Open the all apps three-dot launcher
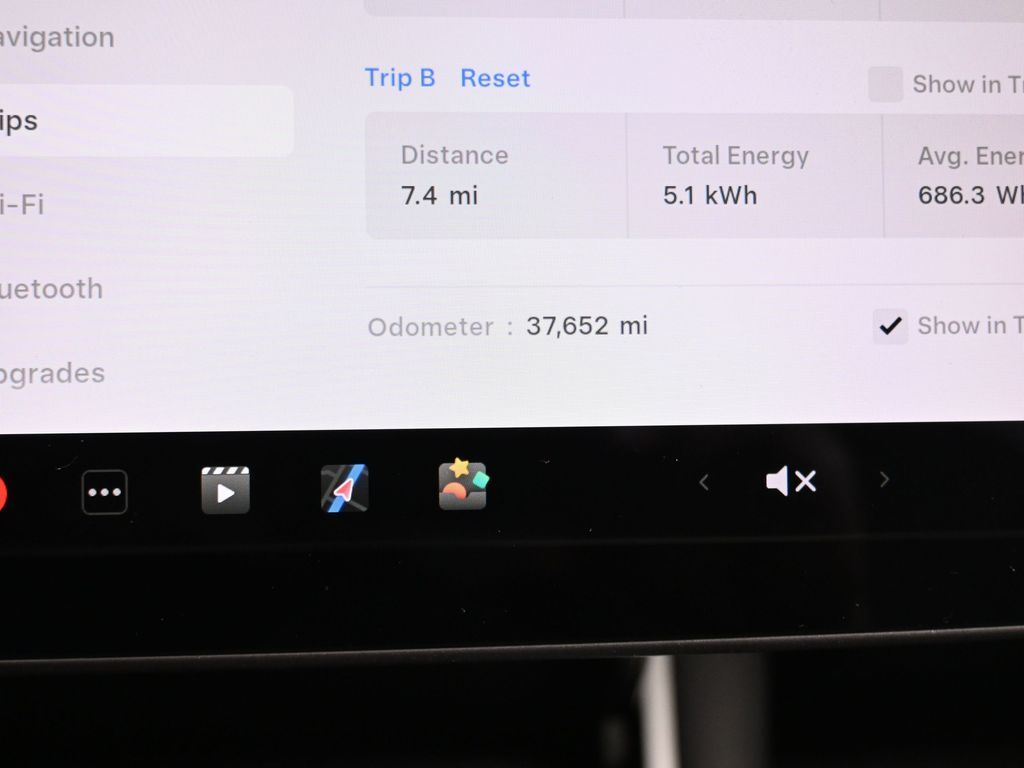The height and width of the screenshot is (768, 1024). point(105,492)
